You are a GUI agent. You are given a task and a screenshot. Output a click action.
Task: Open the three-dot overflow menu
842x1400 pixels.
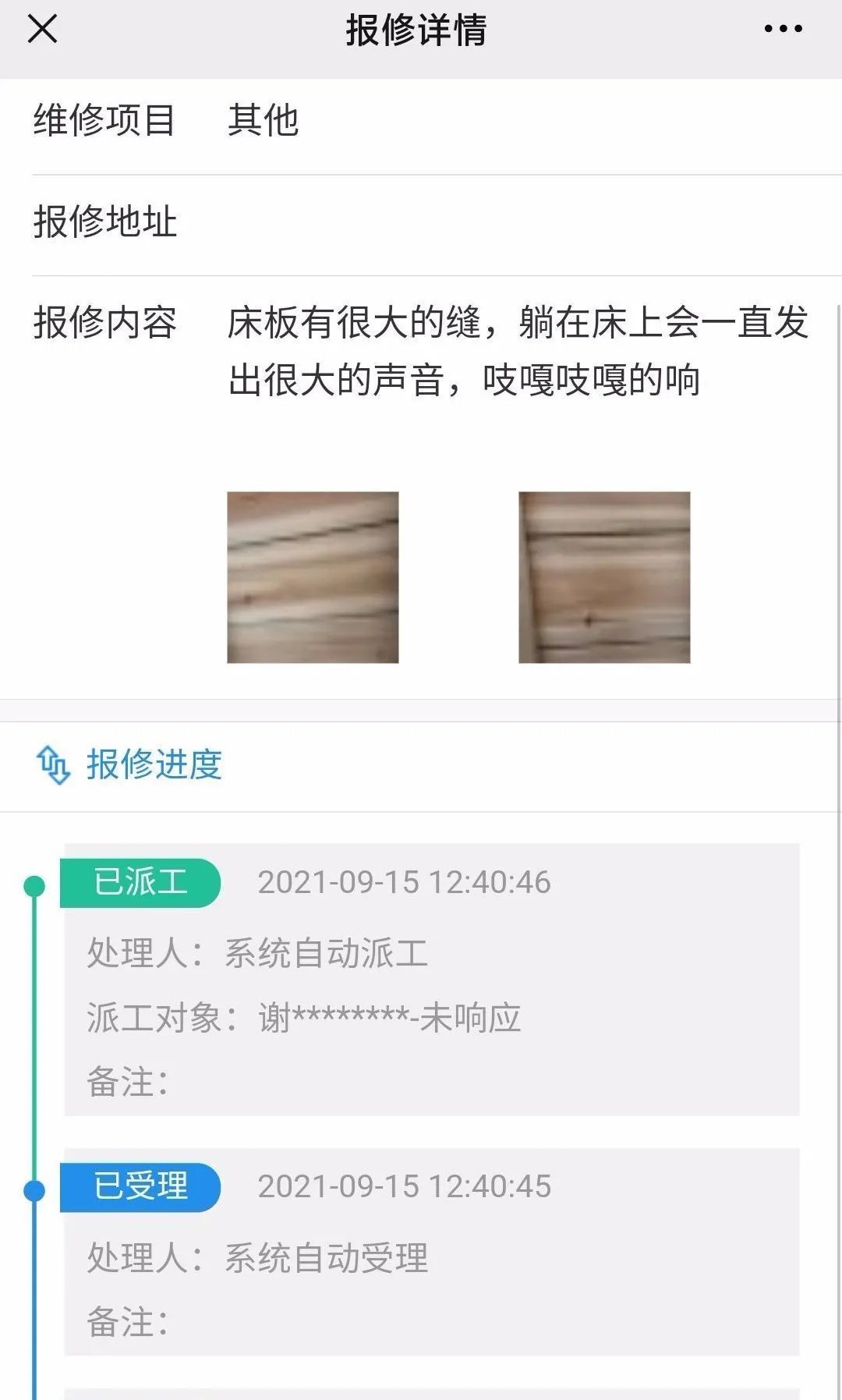(x=783, y=30)
